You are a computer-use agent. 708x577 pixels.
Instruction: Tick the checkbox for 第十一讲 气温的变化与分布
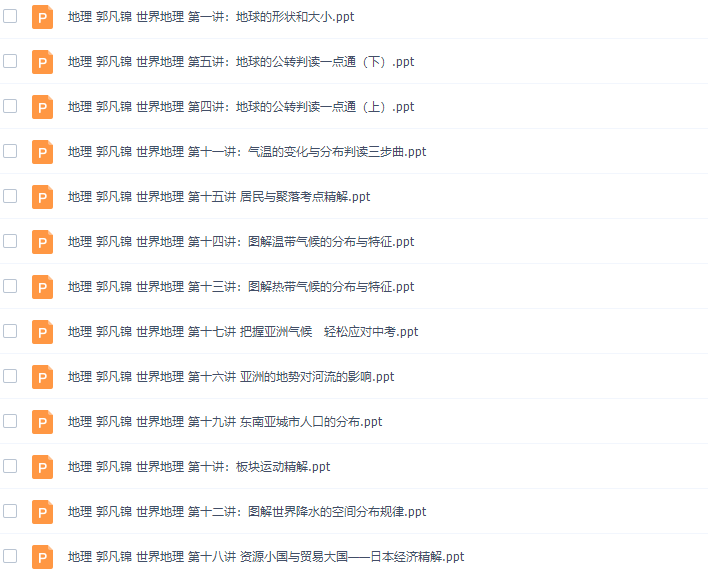[x=10, y=151]
